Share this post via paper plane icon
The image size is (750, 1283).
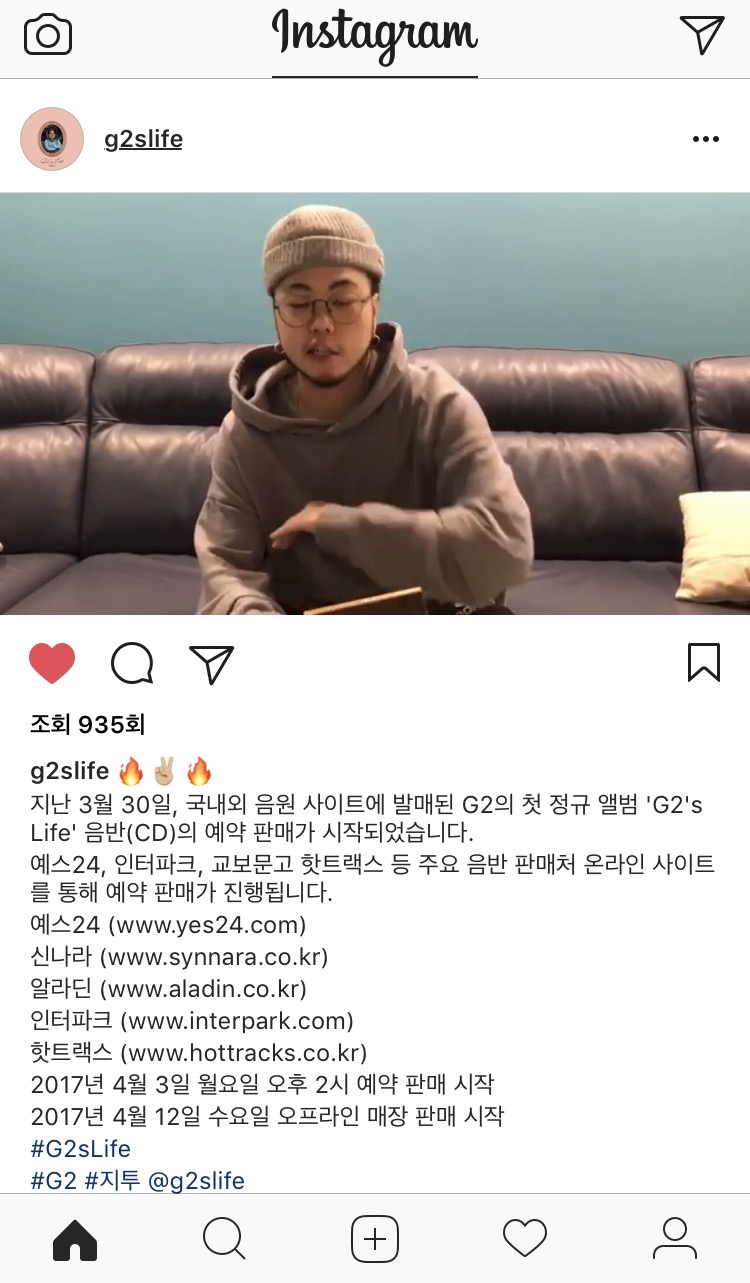[x=211, y=664]
